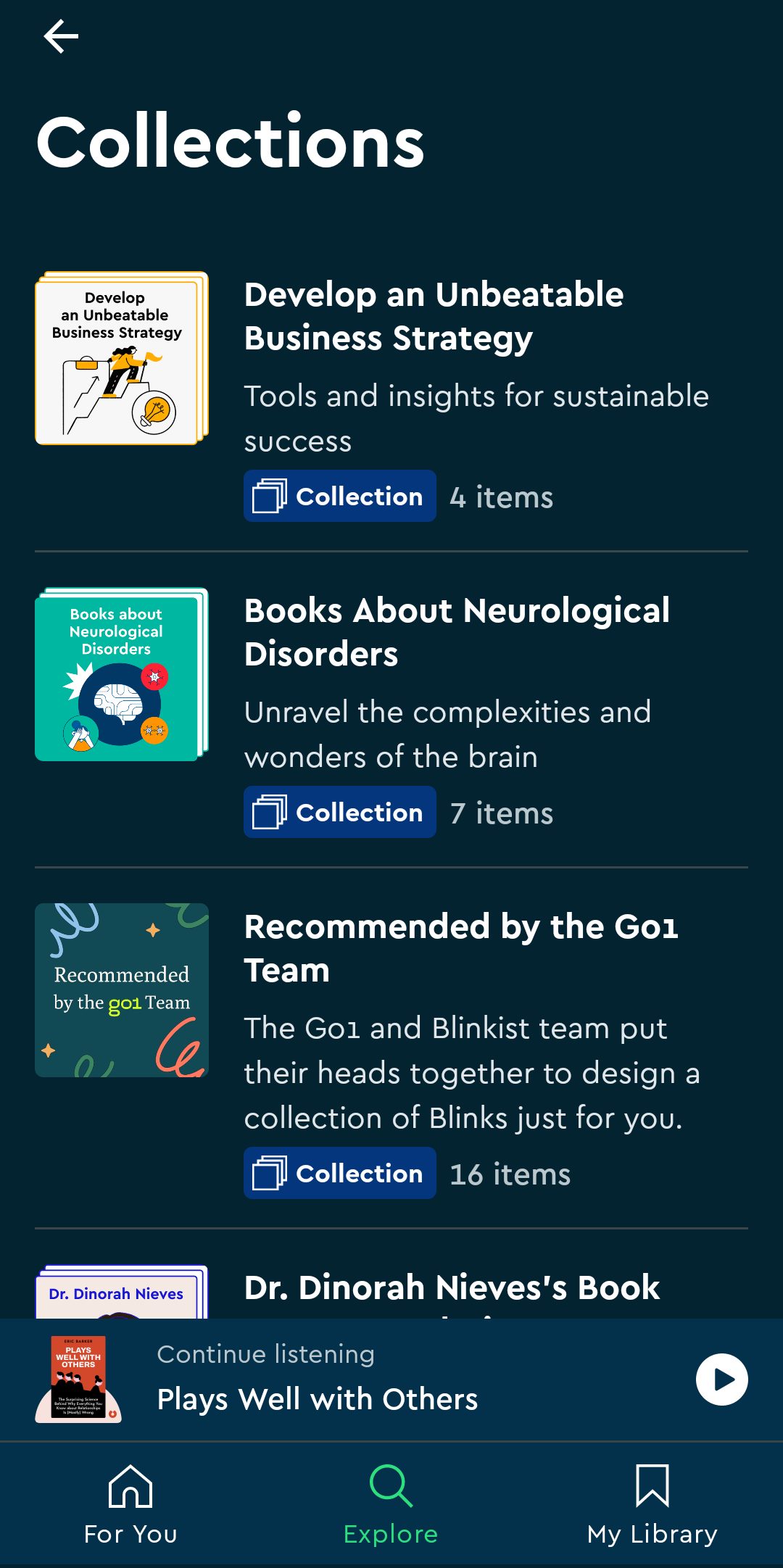The width and height of the screenshot is (783, 1568).
Task: Resume playing Plays Well with Others
Action: [721, 1379]
